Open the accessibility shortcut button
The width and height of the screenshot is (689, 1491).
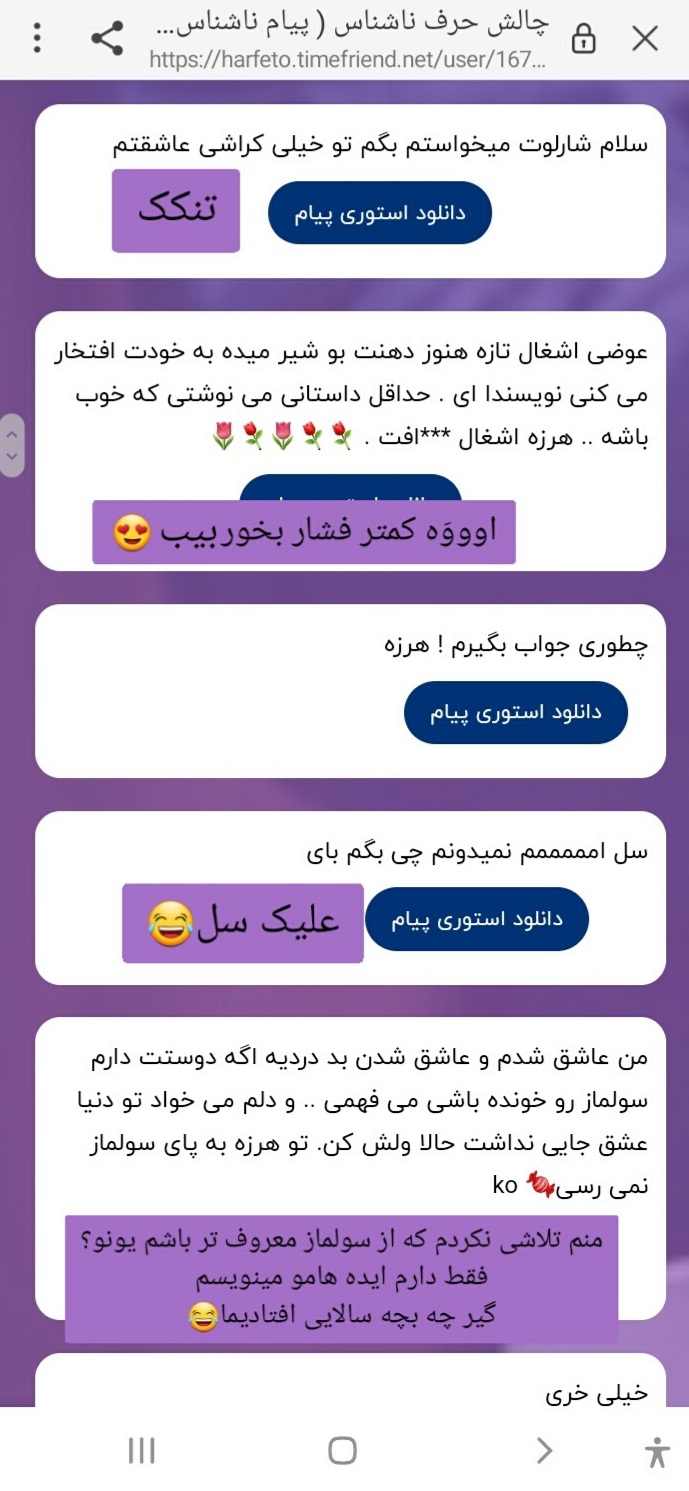click(656, 1451)
